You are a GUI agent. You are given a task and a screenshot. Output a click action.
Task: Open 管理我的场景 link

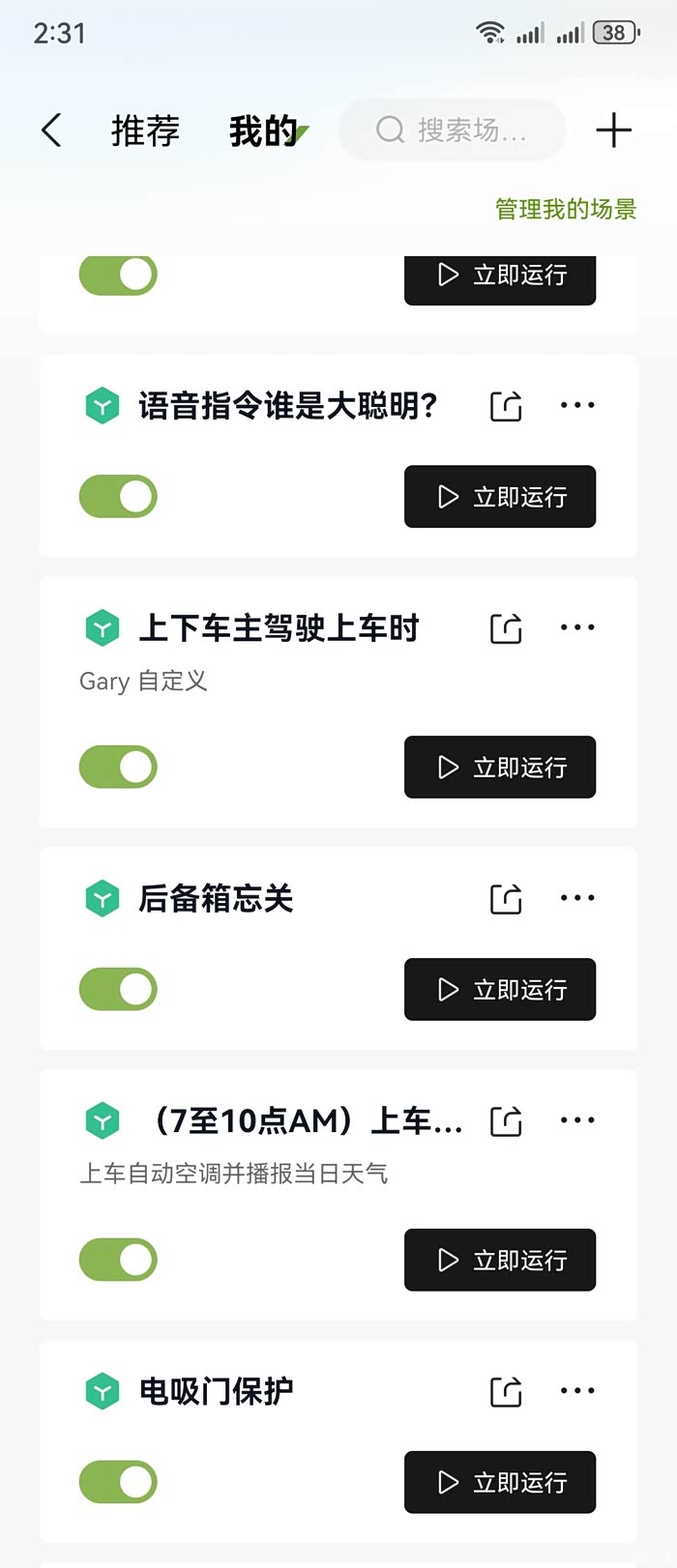click(x=566, y=209)
